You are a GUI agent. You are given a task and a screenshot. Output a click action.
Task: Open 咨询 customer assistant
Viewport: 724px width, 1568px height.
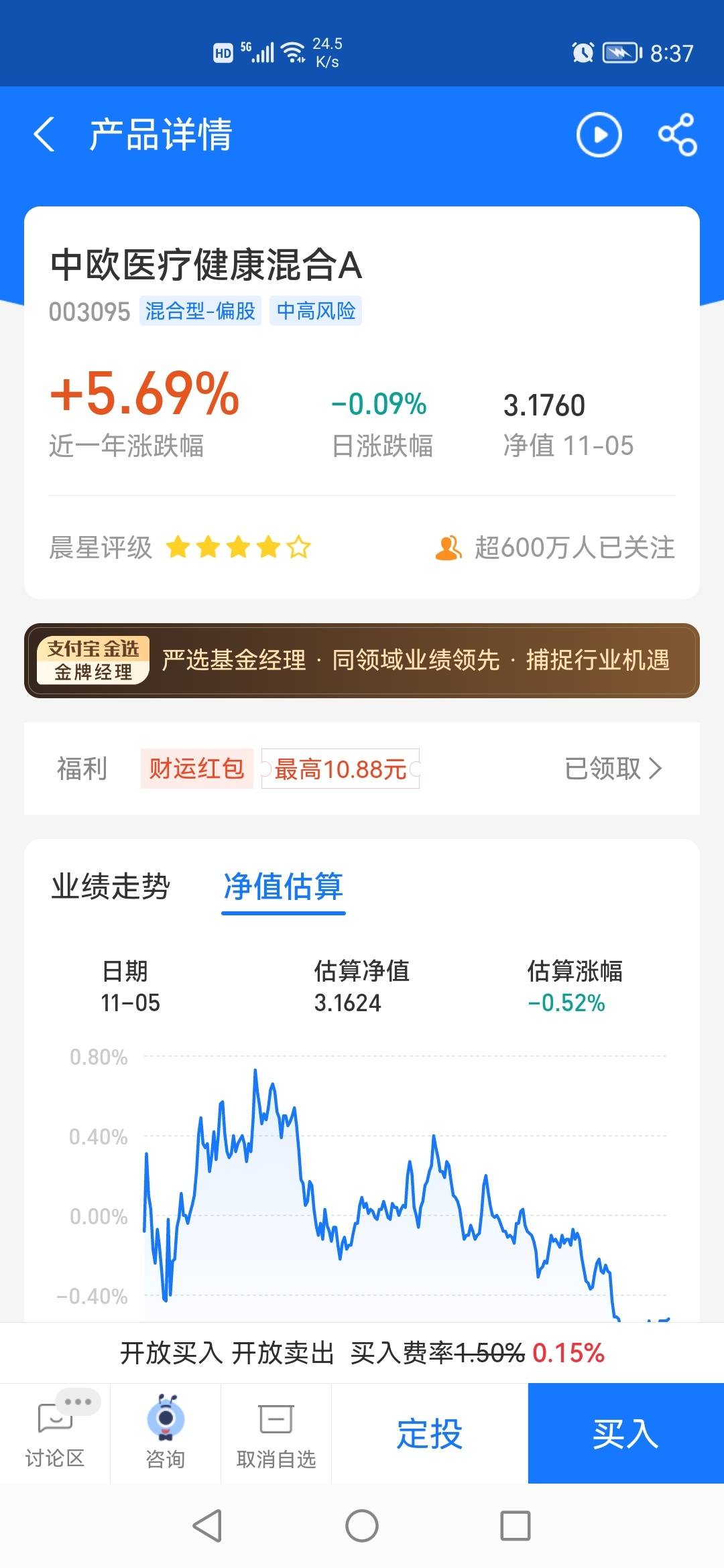pyautogui.click(x=166, y=1433)
